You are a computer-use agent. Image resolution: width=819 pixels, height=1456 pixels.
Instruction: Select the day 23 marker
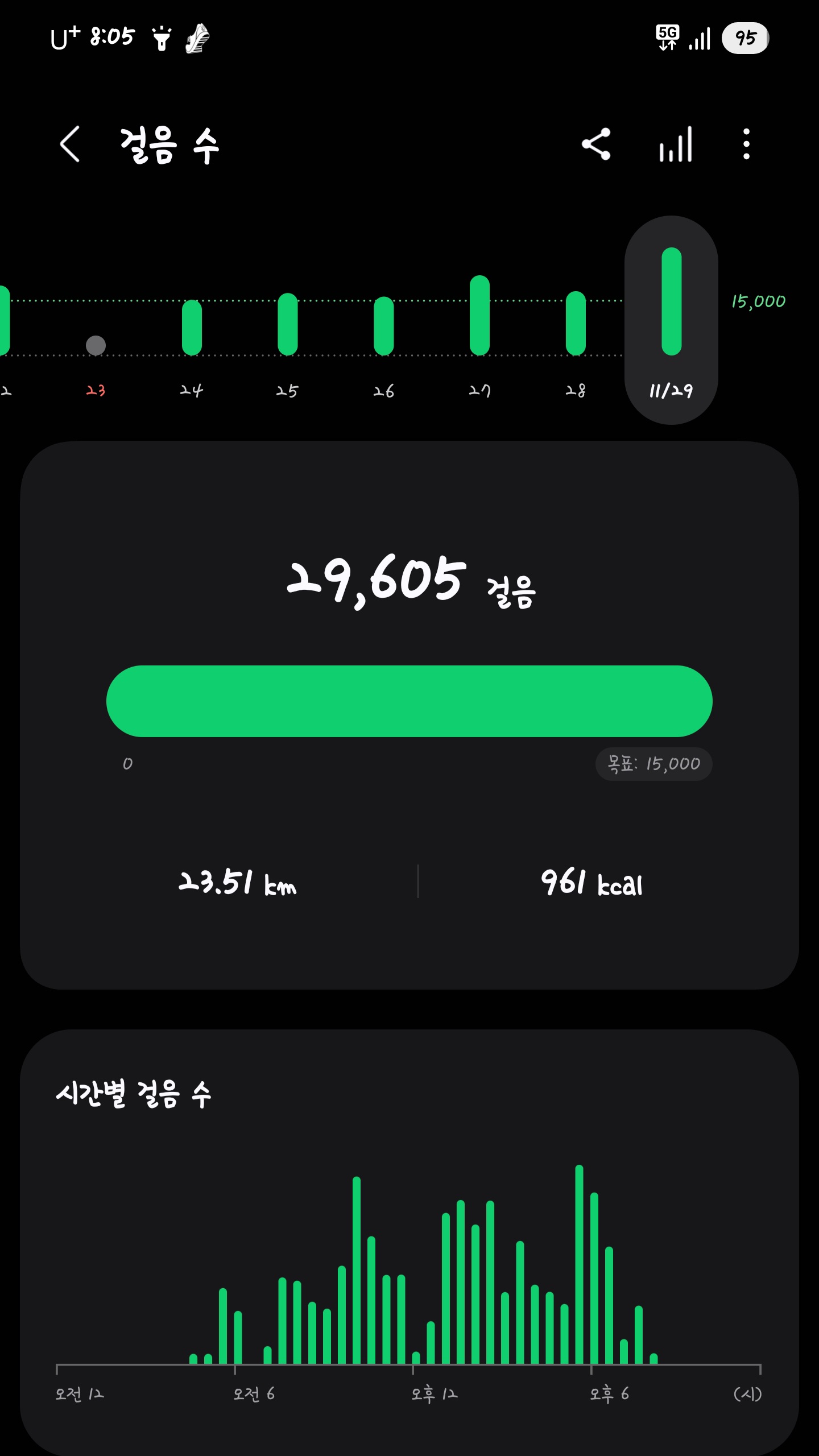point(96,345)
